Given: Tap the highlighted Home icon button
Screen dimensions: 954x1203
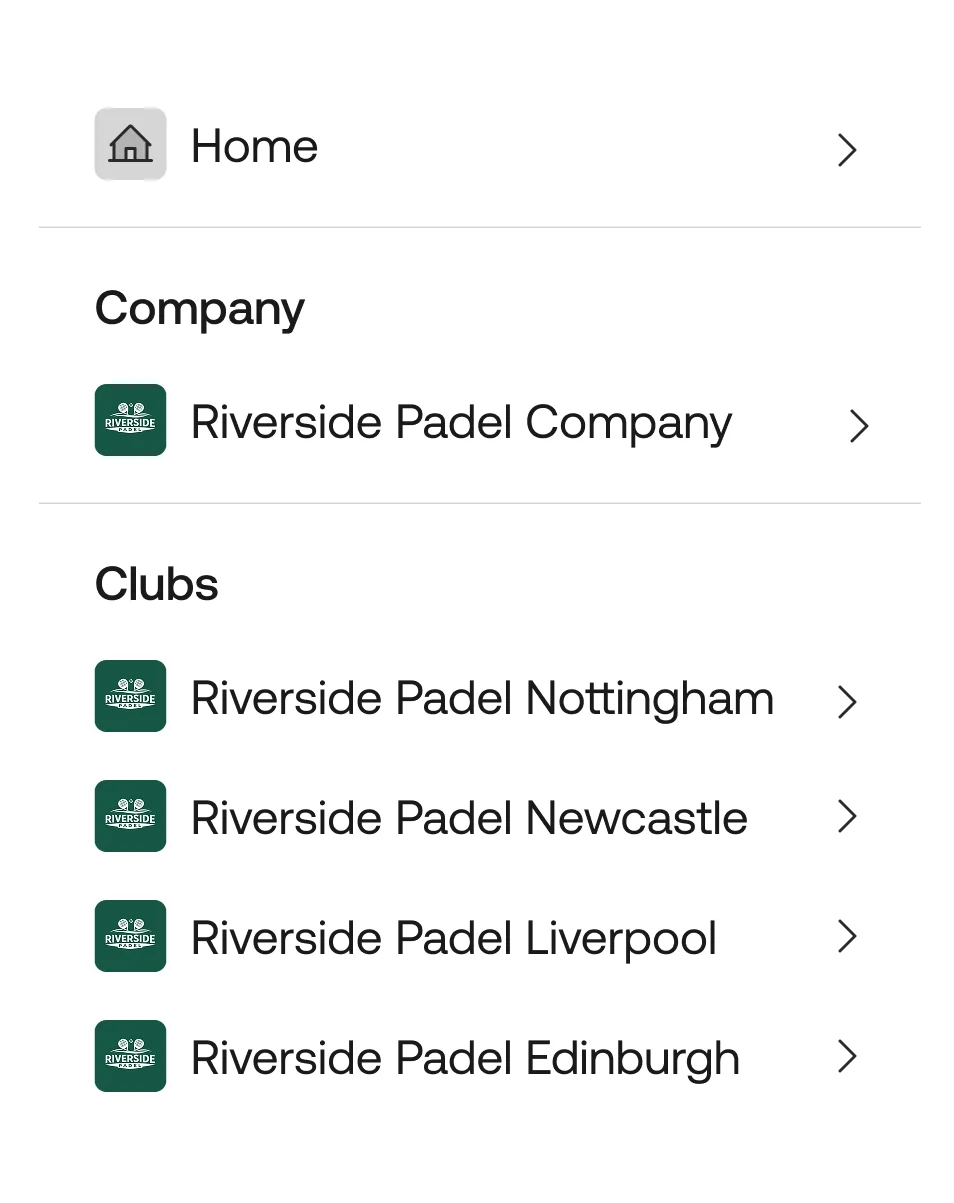Looking at the screenshot, I should point(130,144).
